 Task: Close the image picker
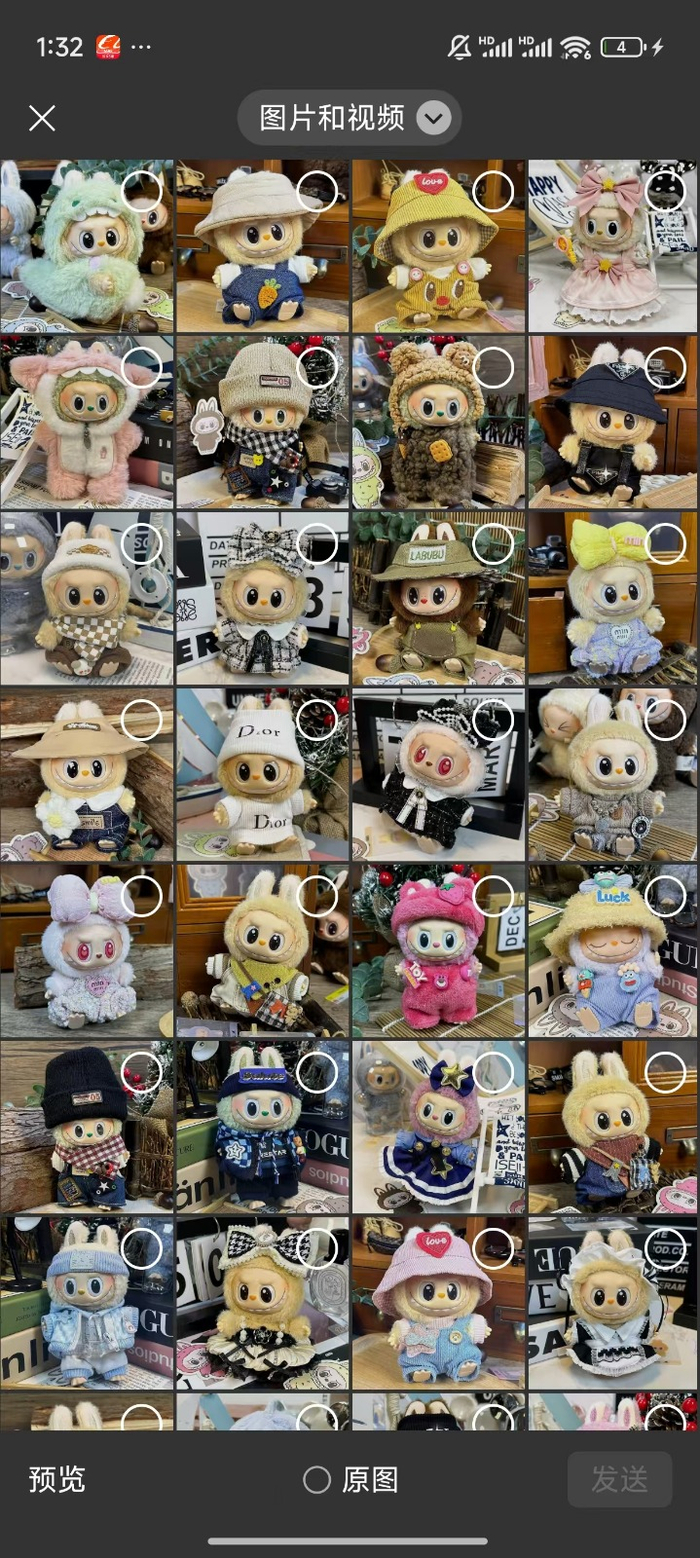point(42,118)
